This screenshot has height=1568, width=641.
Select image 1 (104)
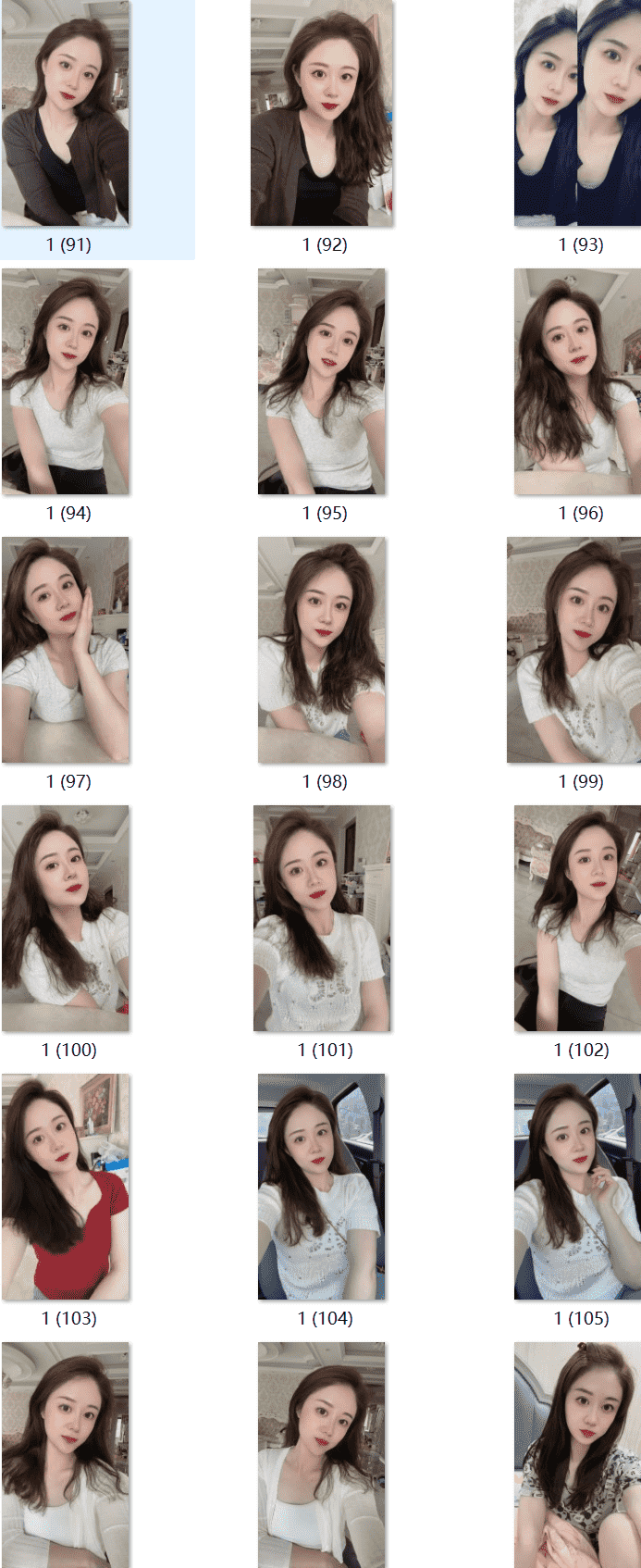[322, 1187]
